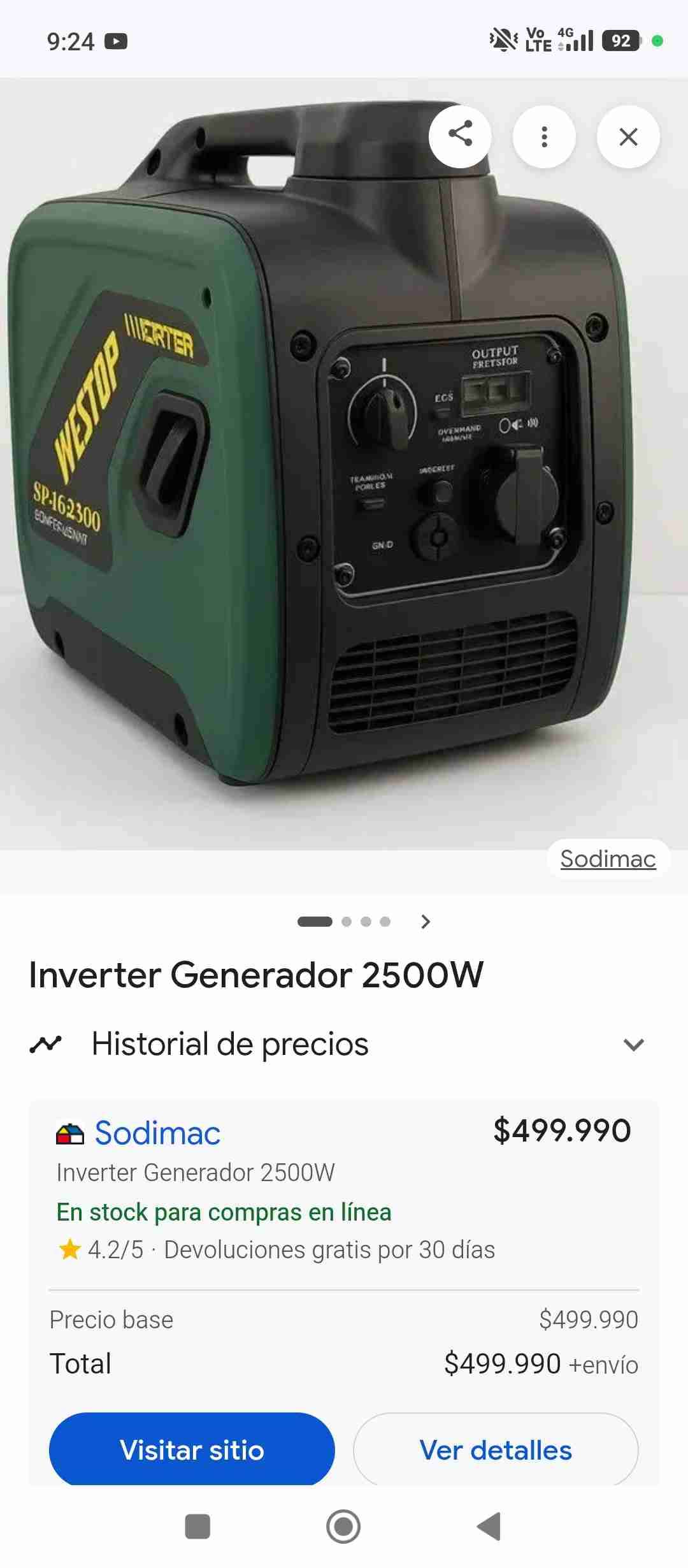
Task: Tap the YouTube icon in the status bar
Action: click(x=118, y=41)
